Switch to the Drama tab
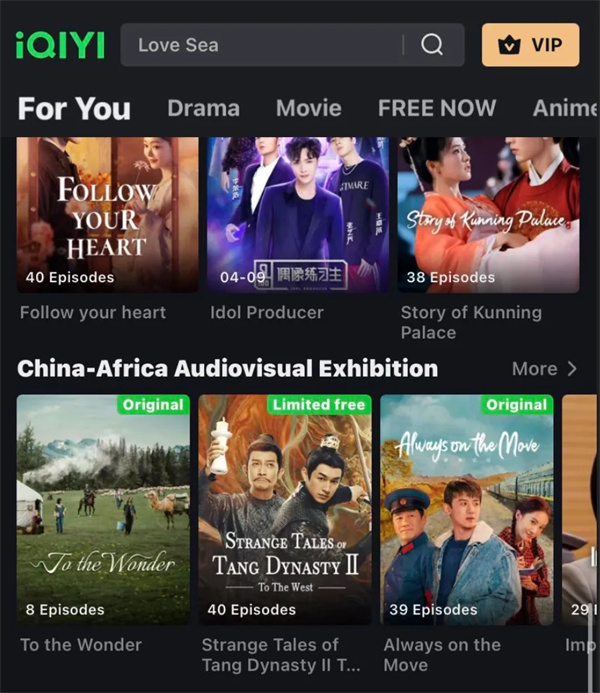 [x=203, y=108]
